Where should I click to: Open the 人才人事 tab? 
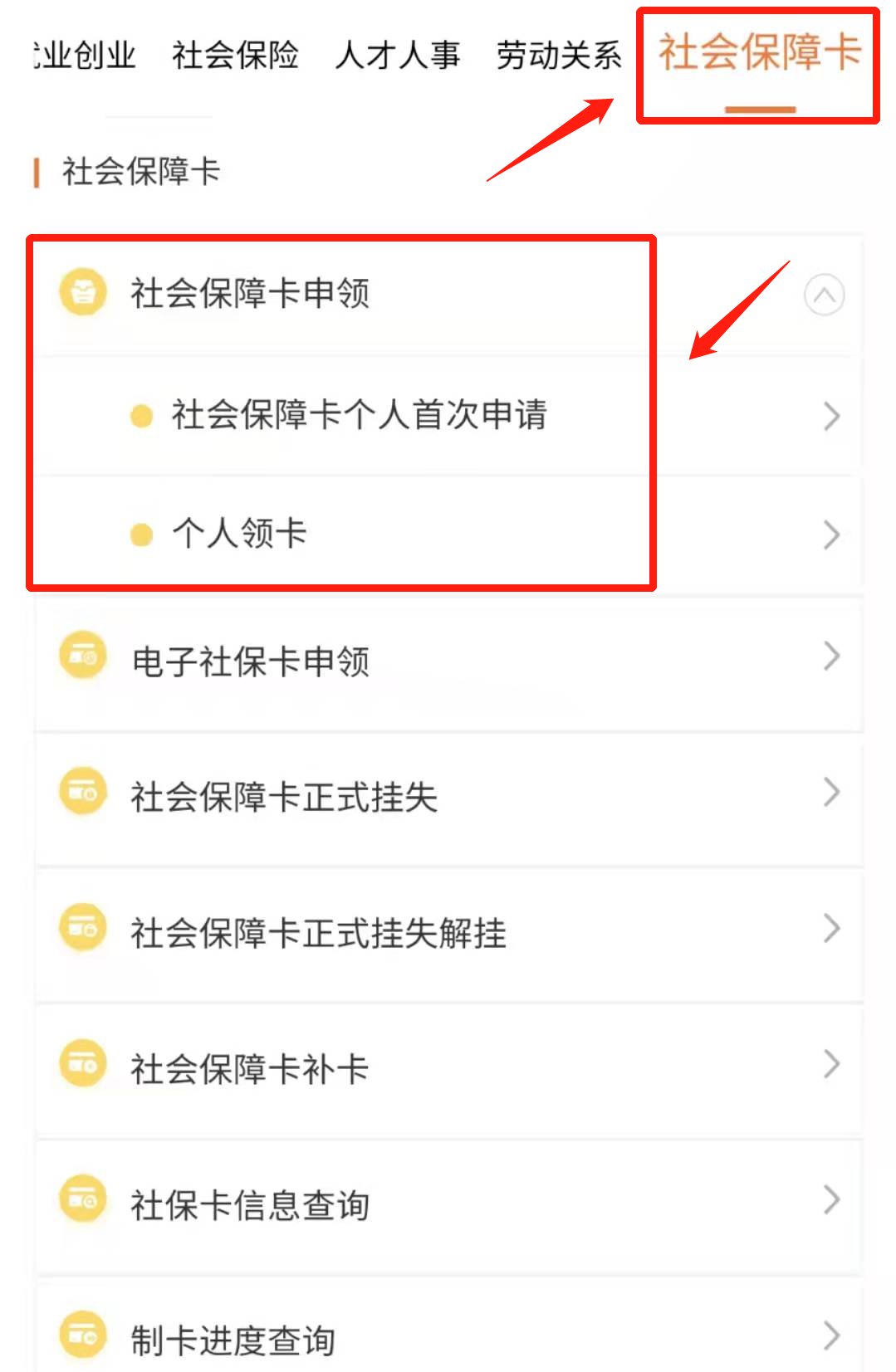[397, 55]
